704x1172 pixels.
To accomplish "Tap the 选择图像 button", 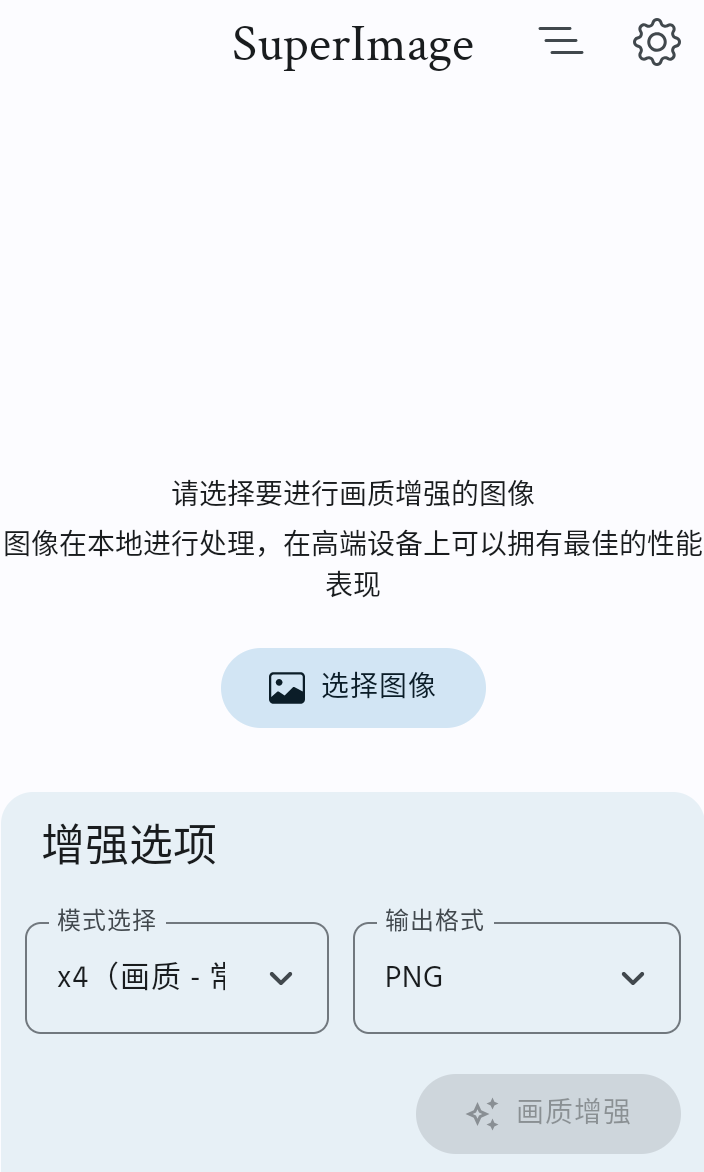I will click(353, 687).
